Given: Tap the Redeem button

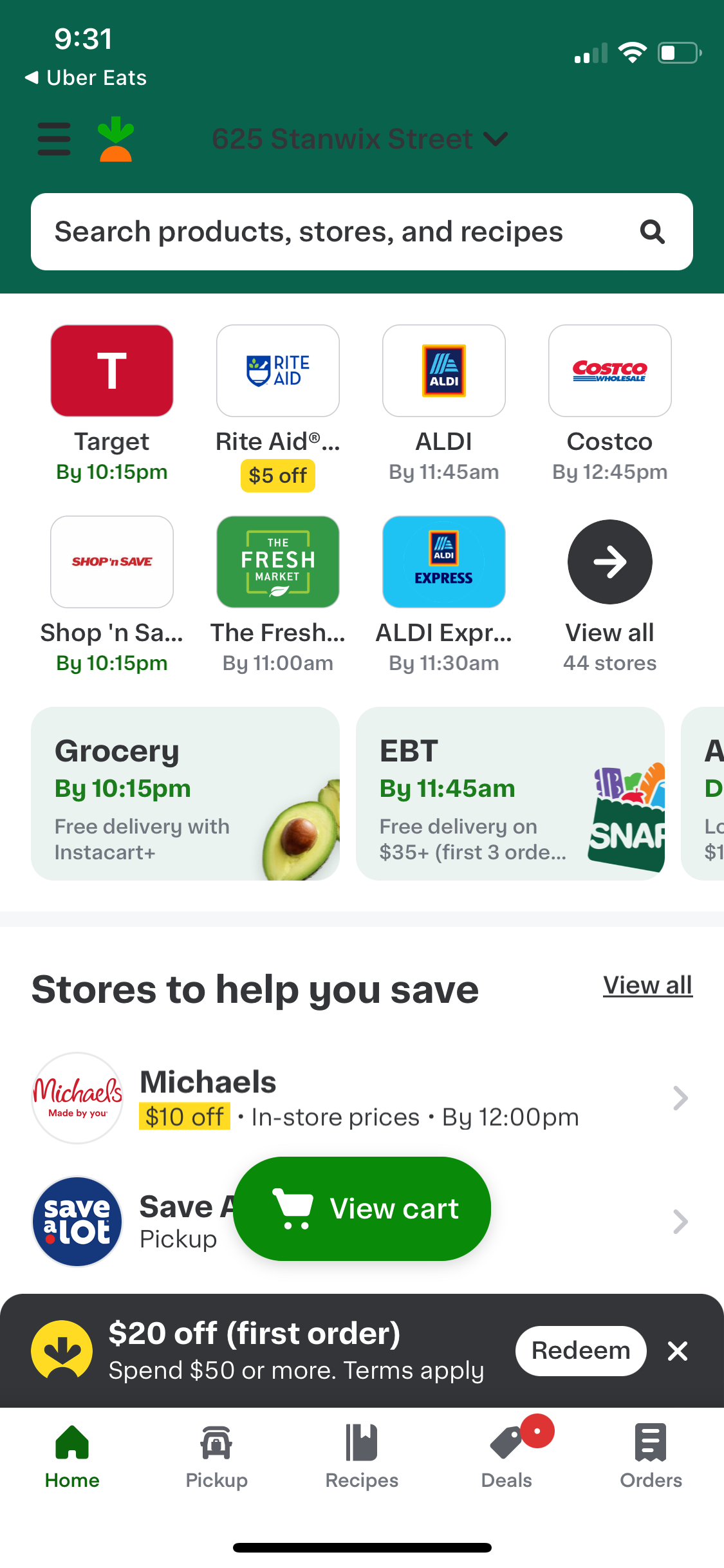Looking at the screenshot, I should pyautogui.click(x=580, y=1350).
